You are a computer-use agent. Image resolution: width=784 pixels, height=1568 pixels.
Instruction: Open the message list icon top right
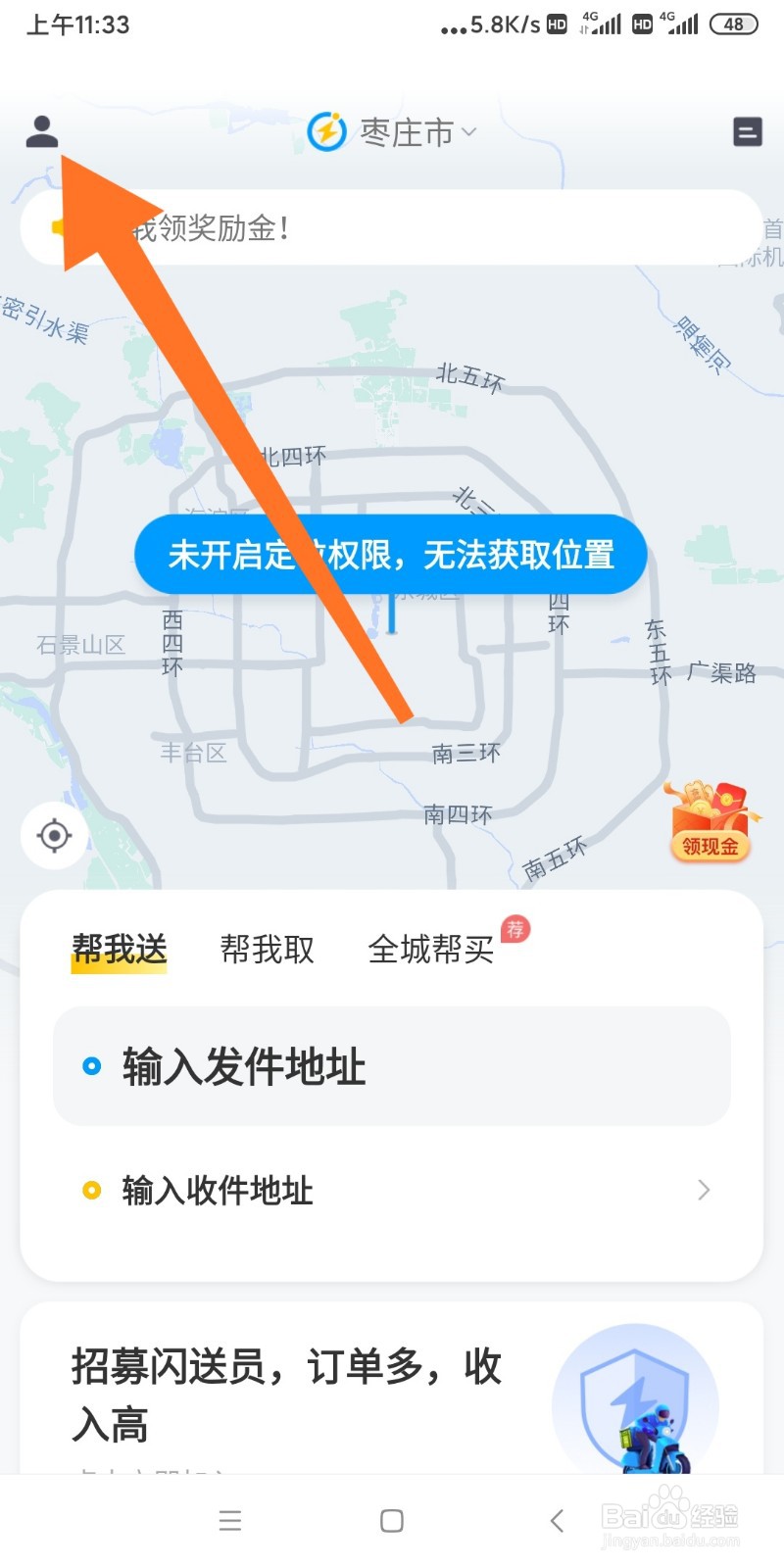coord(746,131)
